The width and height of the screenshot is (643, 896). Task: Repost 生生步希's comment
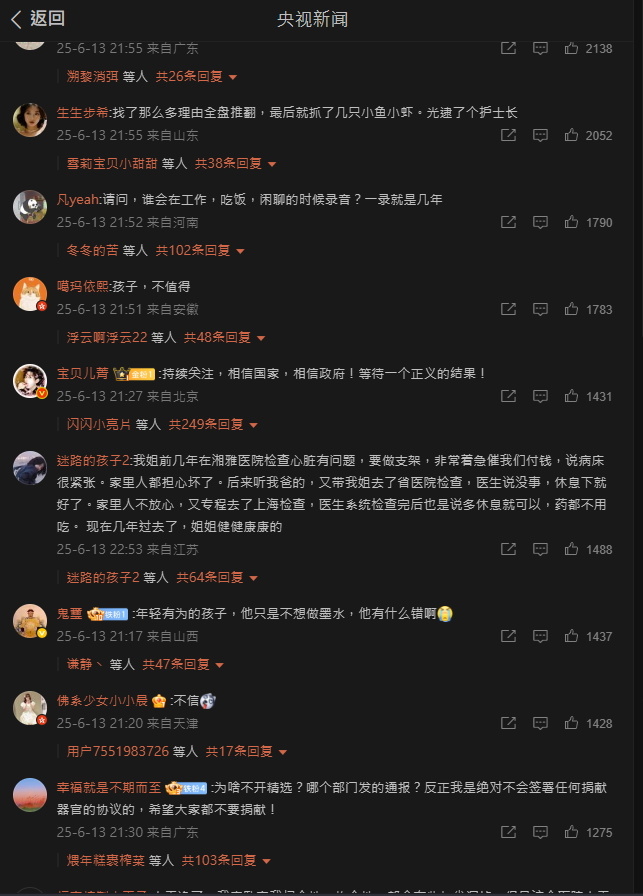pyautogui.click(x=508, y=135)
